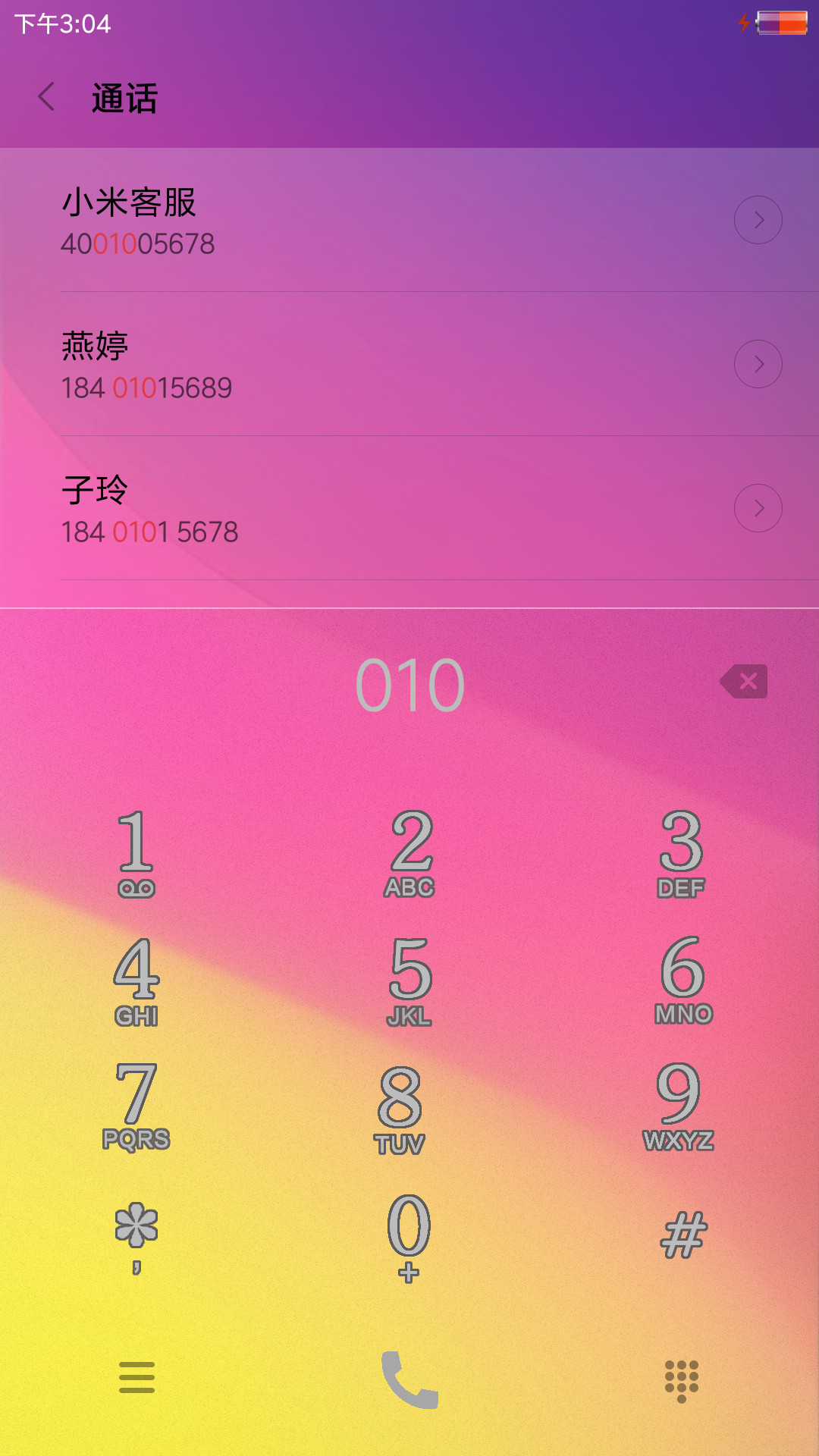Tap the star key
Viewport: 819px width, 1456px height.
tap(136, 1238)
